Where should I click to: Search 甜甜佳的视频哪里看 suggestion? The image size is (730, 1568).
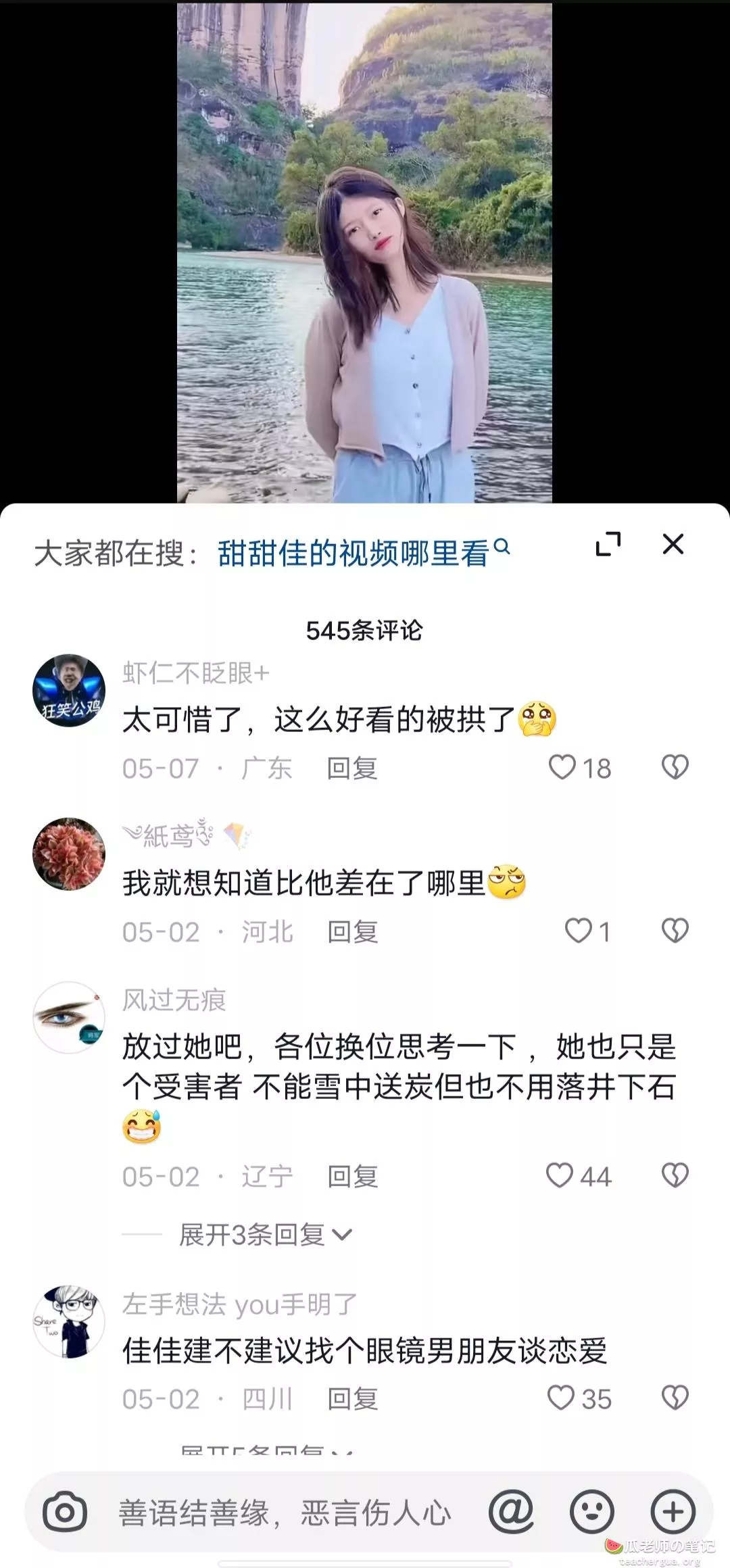point(362,554)
